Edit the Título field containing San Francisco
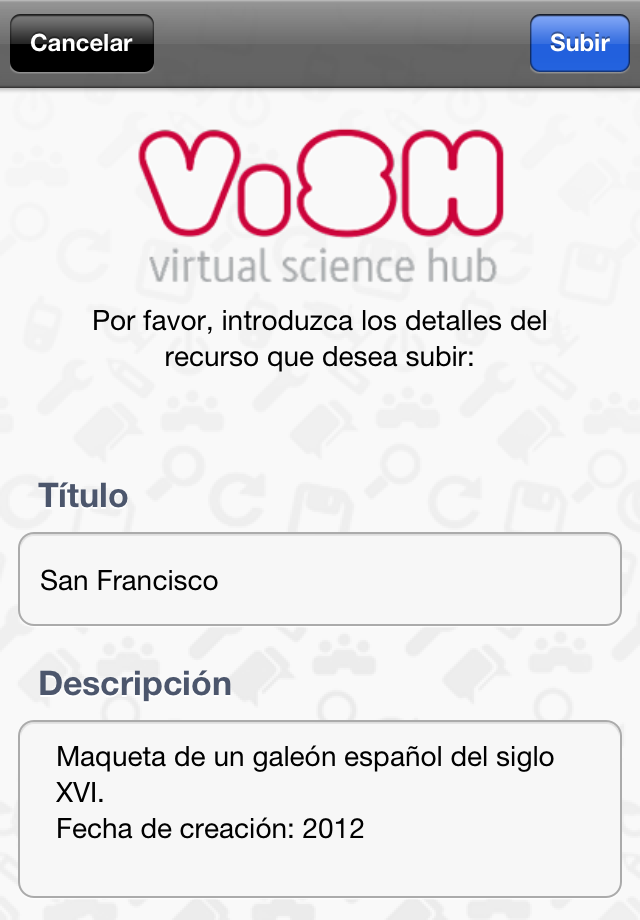Image resolution: width=640 pixels, height=920 pixels. [x=320, y=580]
